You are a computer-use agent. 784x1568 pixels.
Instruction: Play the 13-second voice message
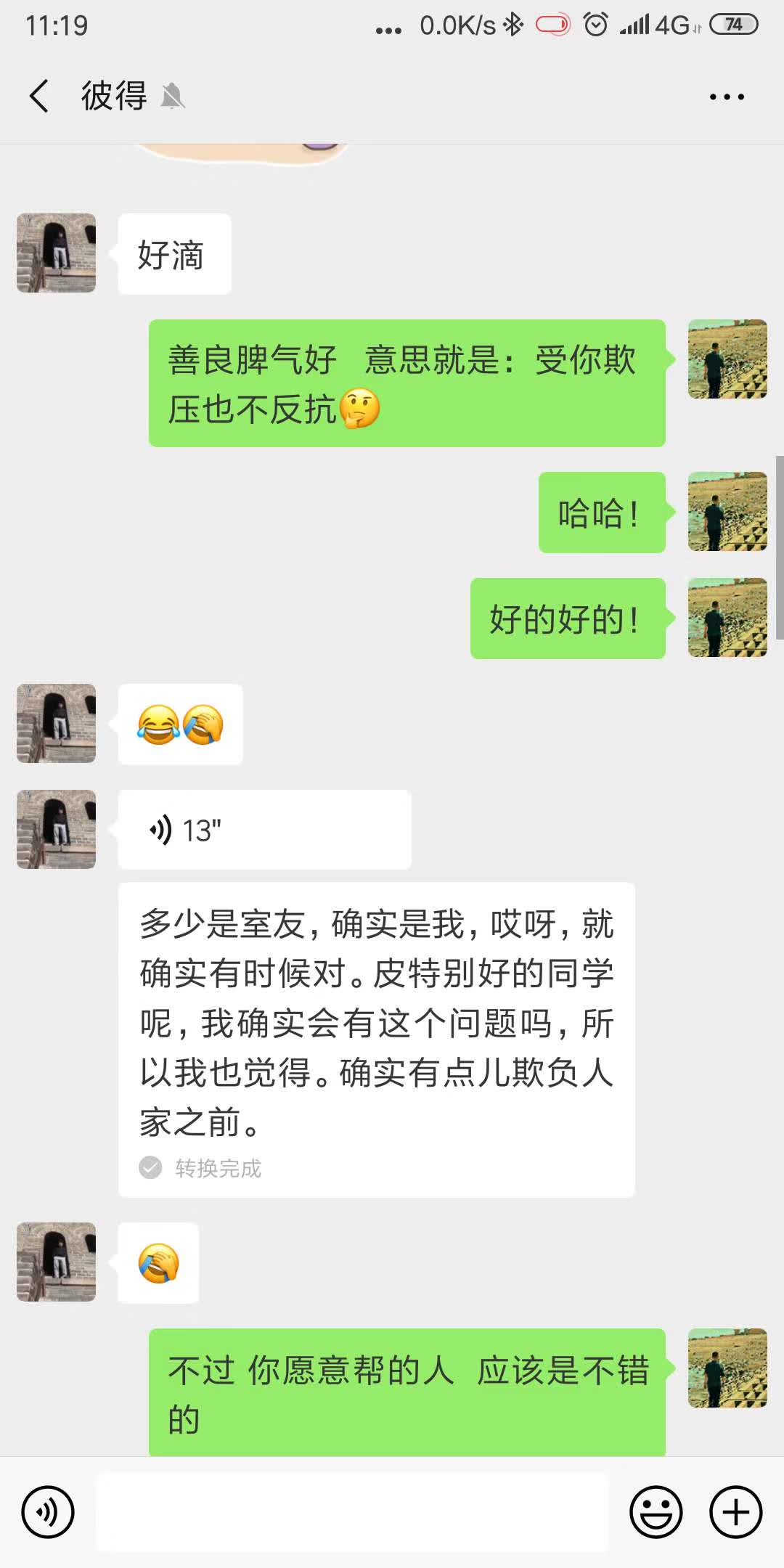pos(264,830)
